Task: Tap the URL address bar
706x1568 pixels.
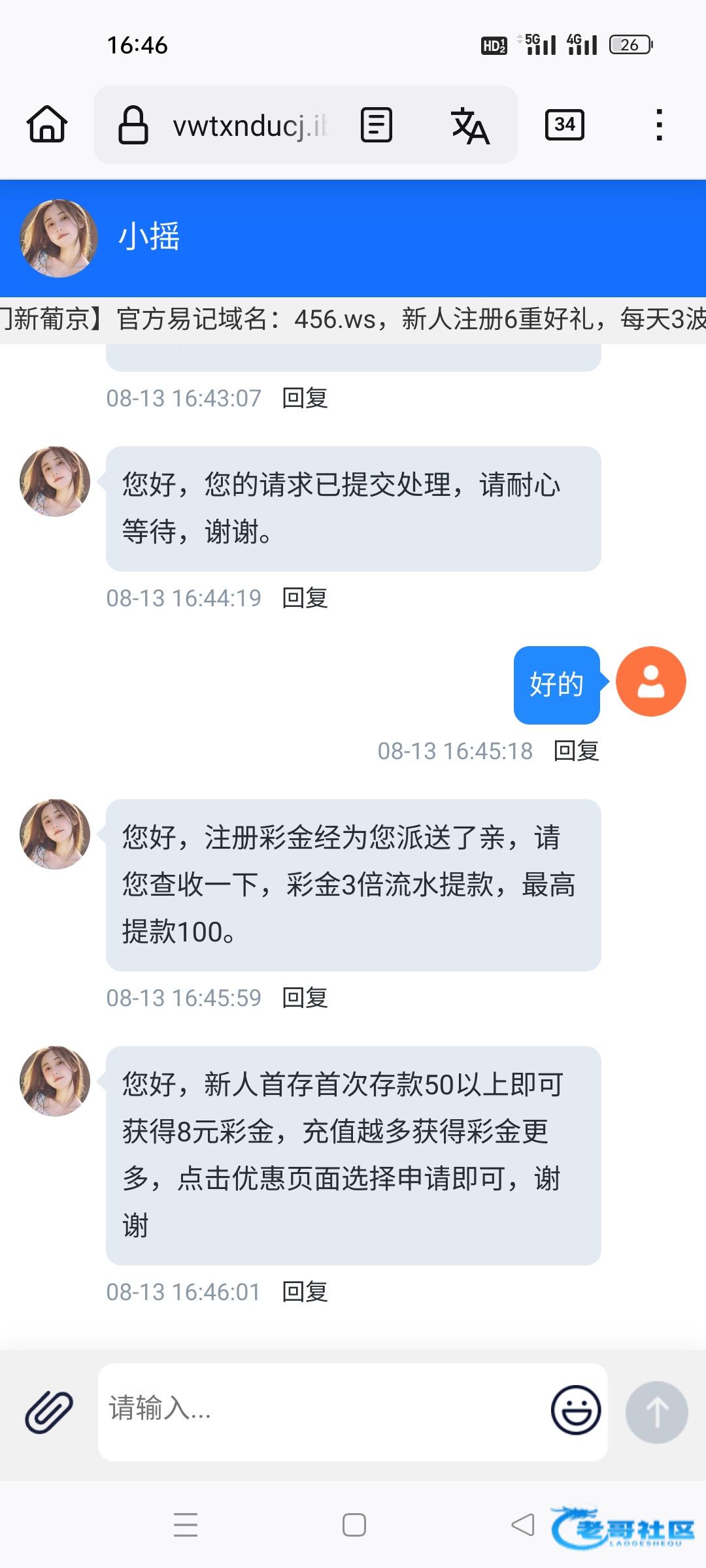Action: pyautogui.click(x=251, y=125)
